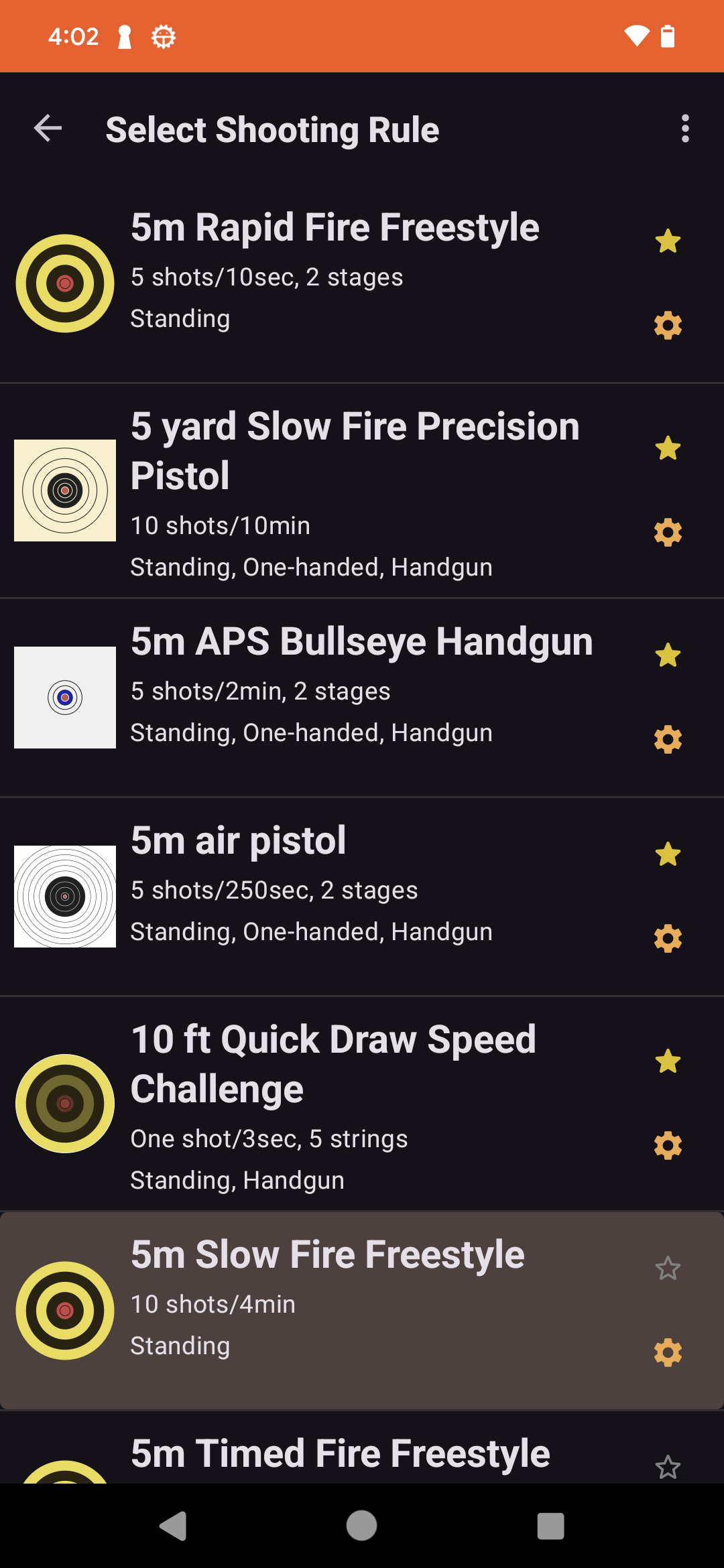Open settings for 5m Slow Fire Freestyle
Viewport: 724px width, 1568px height.
(667, 1352)
